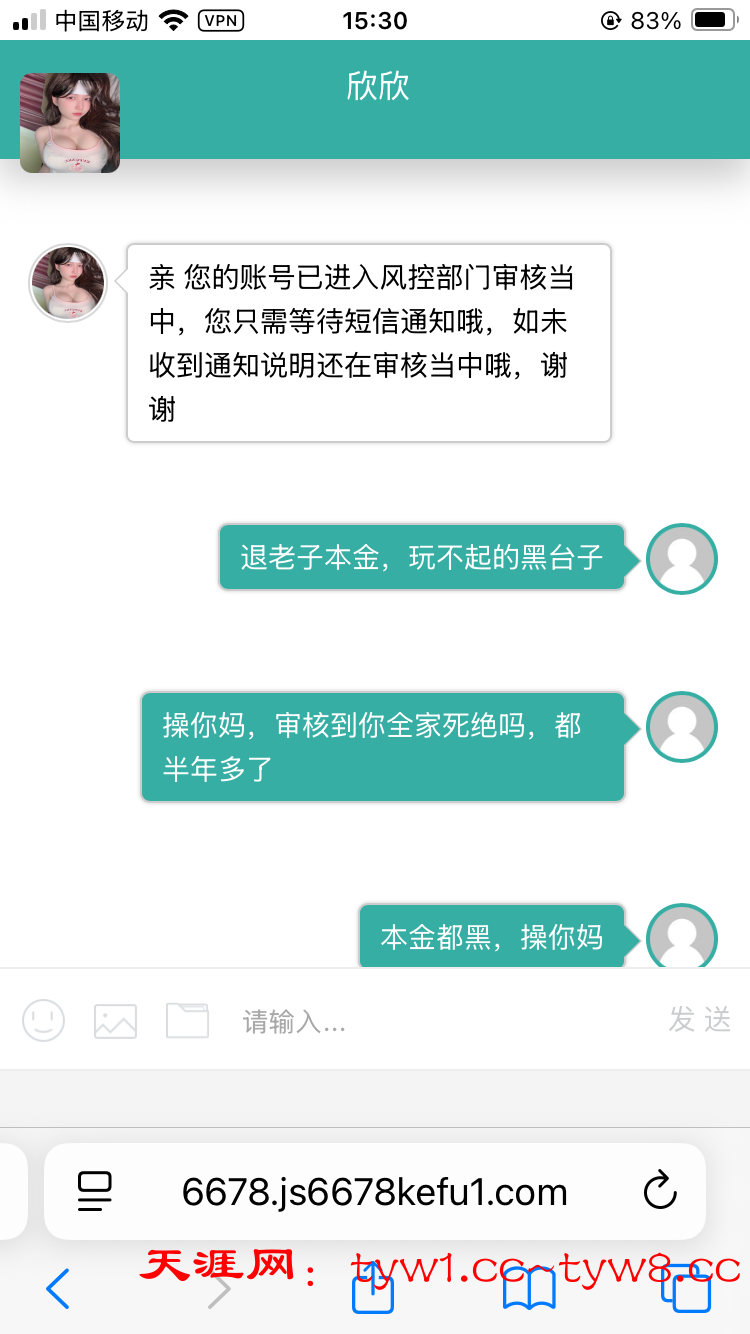Open page format options in address bar
Image resolution: width=750 pixels, height=1334 pixels.
95,1192
